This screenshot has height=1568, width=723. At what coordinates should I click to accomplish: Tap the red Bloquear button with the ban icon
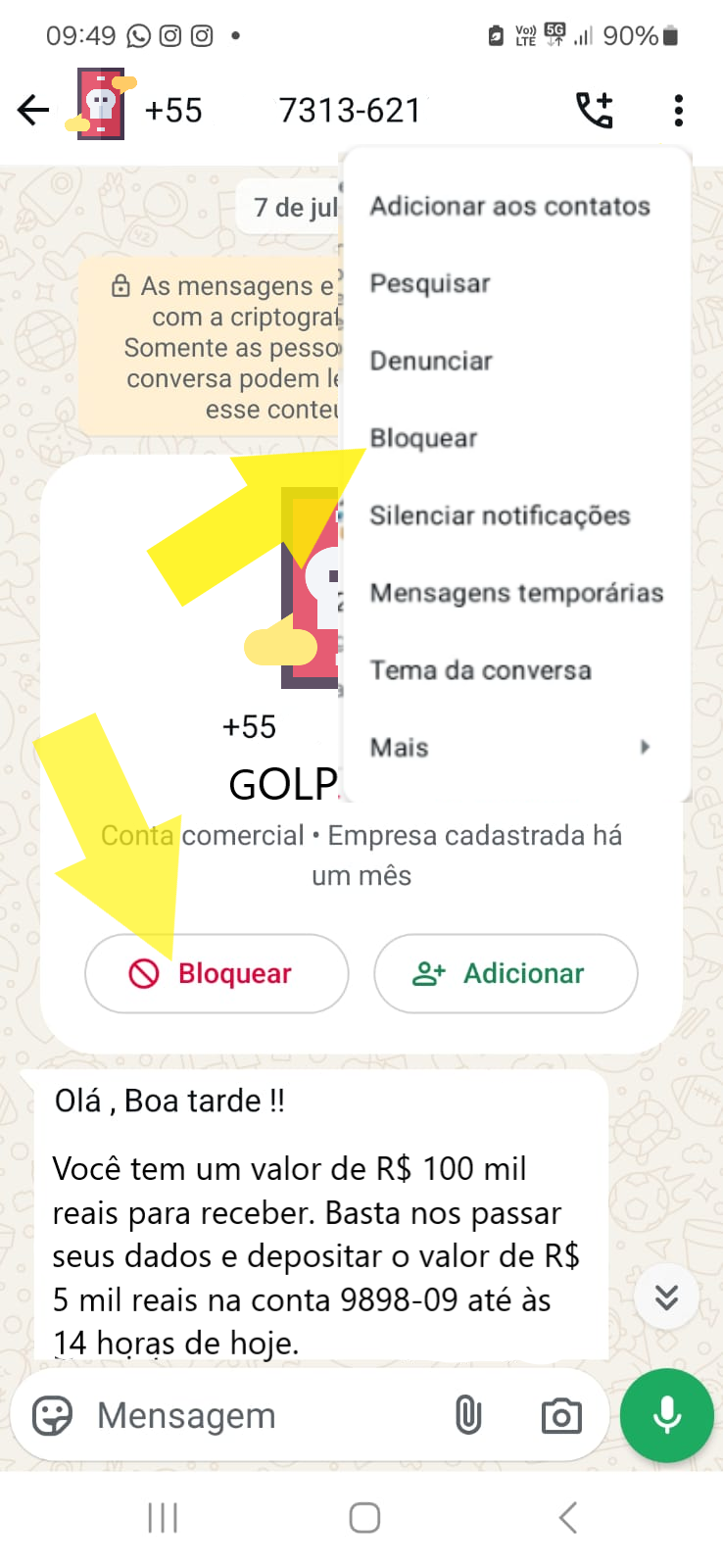(x=217, y=973)
